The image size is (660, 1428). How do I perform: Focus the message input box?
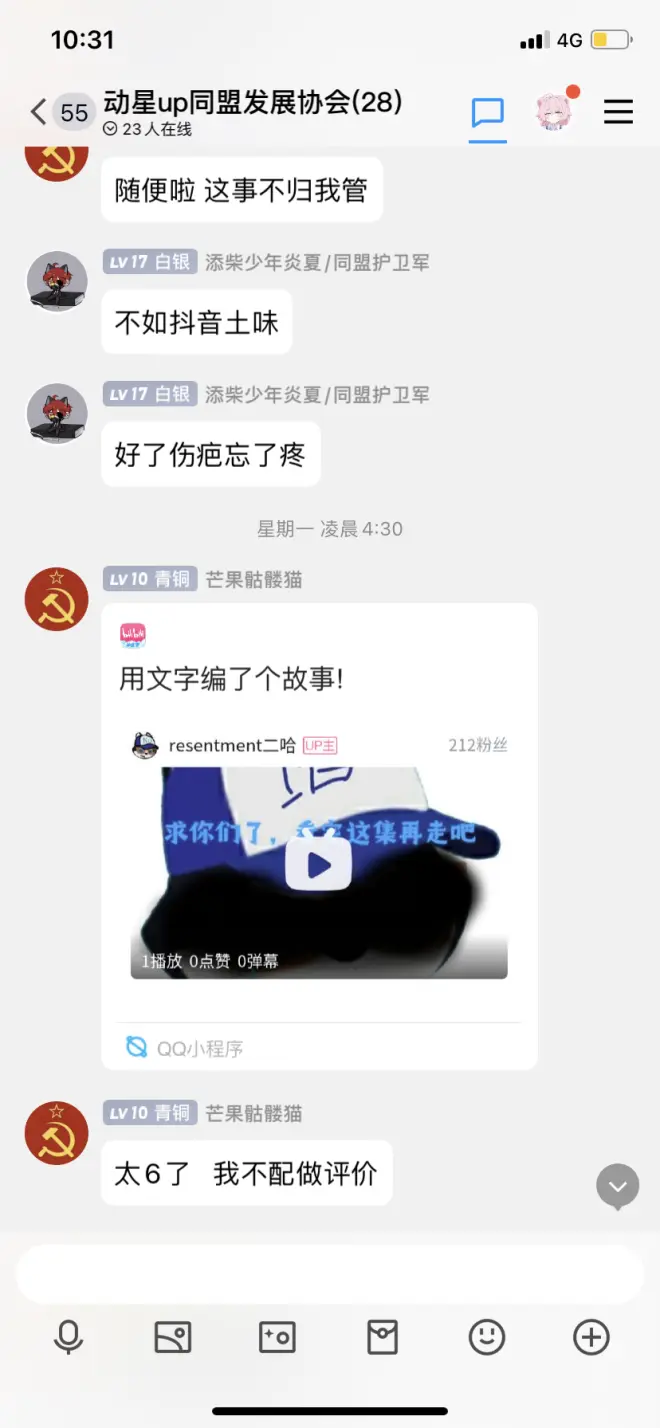[330, 1273]
